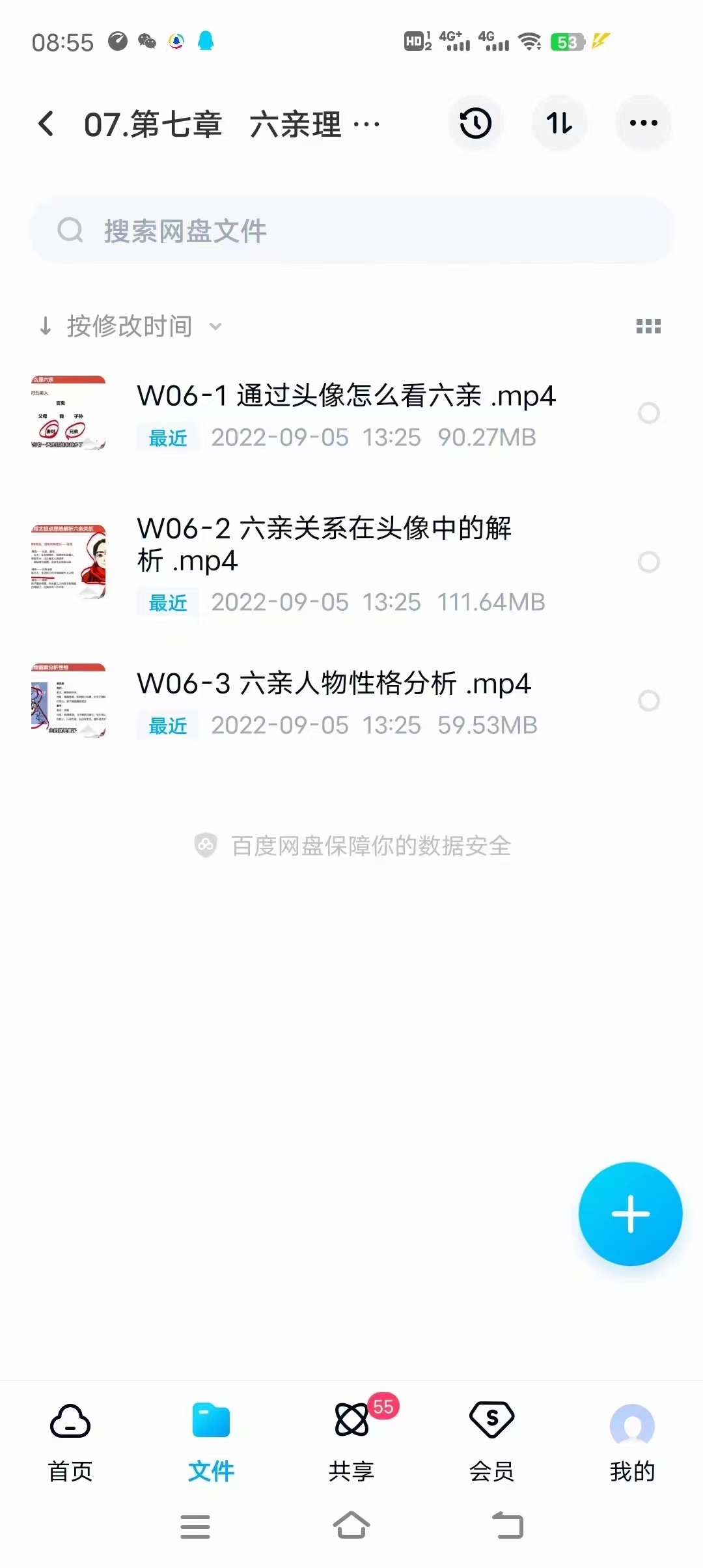Screen dimensions: 703x1568
Task: Tap the history/recent activity clock icon
Action: pos(475,123)
